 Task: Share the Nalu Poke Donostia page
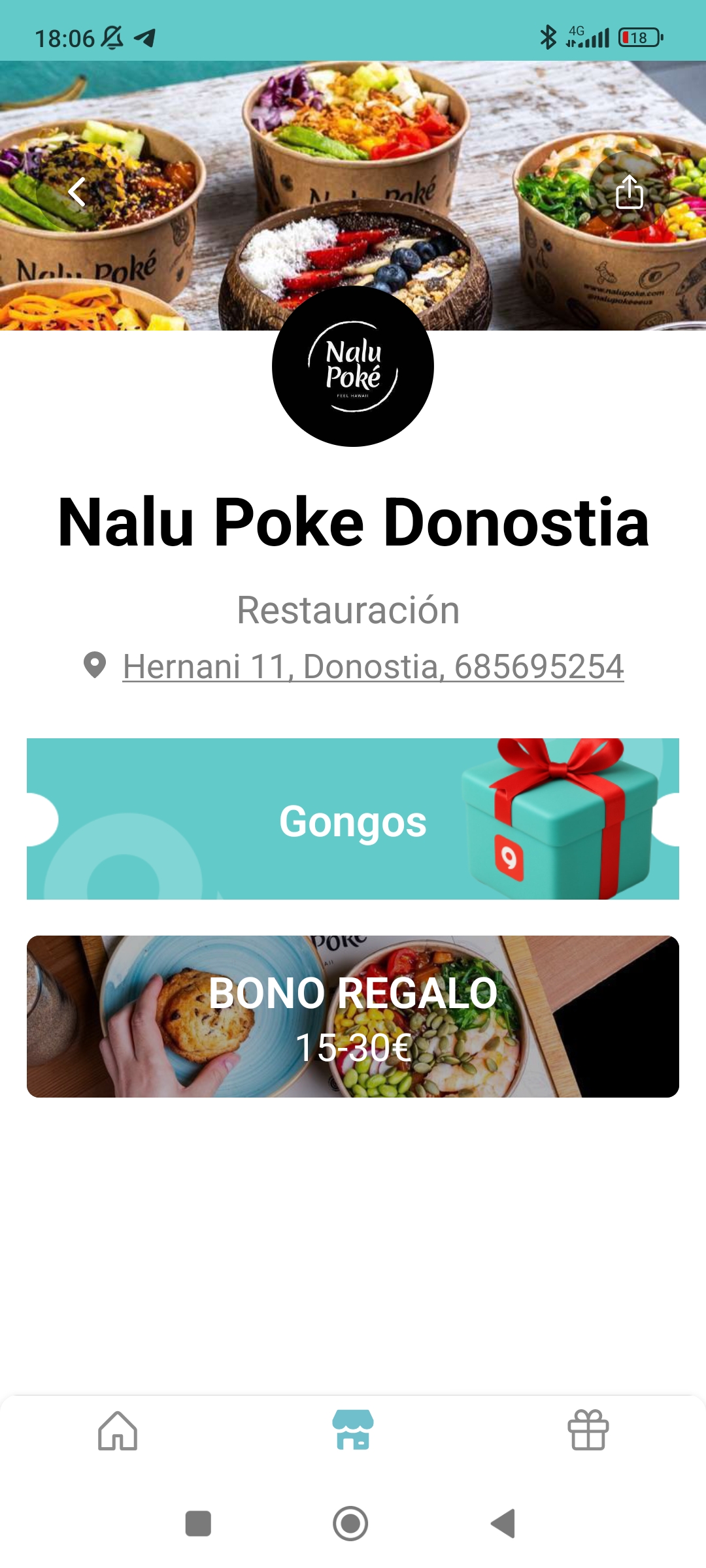pos(630,192)
